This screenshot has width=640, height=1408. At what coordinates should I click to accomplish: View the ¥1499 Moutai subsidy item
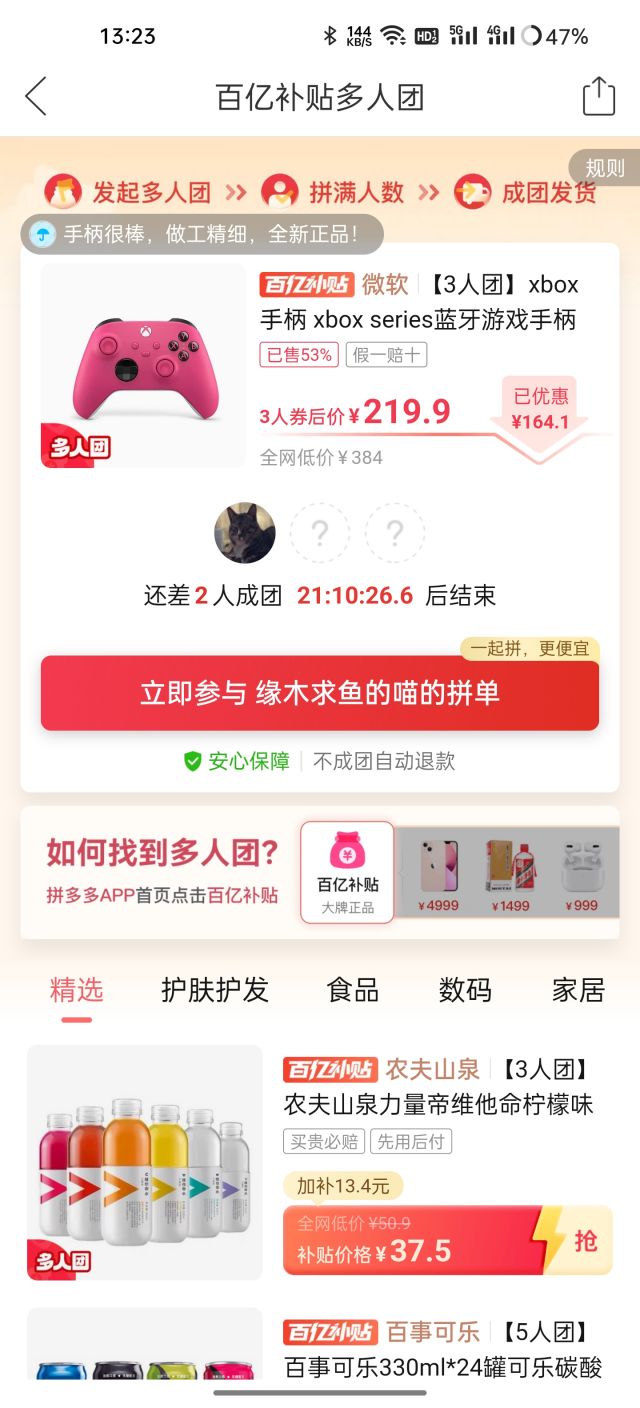(x=510, y=872)
